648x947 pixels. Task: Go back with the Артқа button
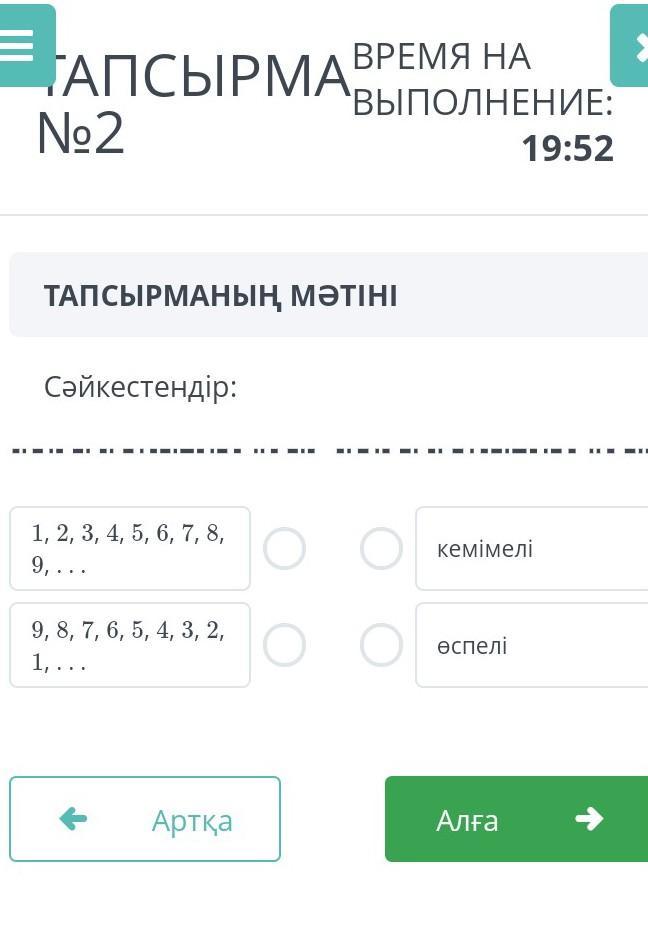point(145,819)
